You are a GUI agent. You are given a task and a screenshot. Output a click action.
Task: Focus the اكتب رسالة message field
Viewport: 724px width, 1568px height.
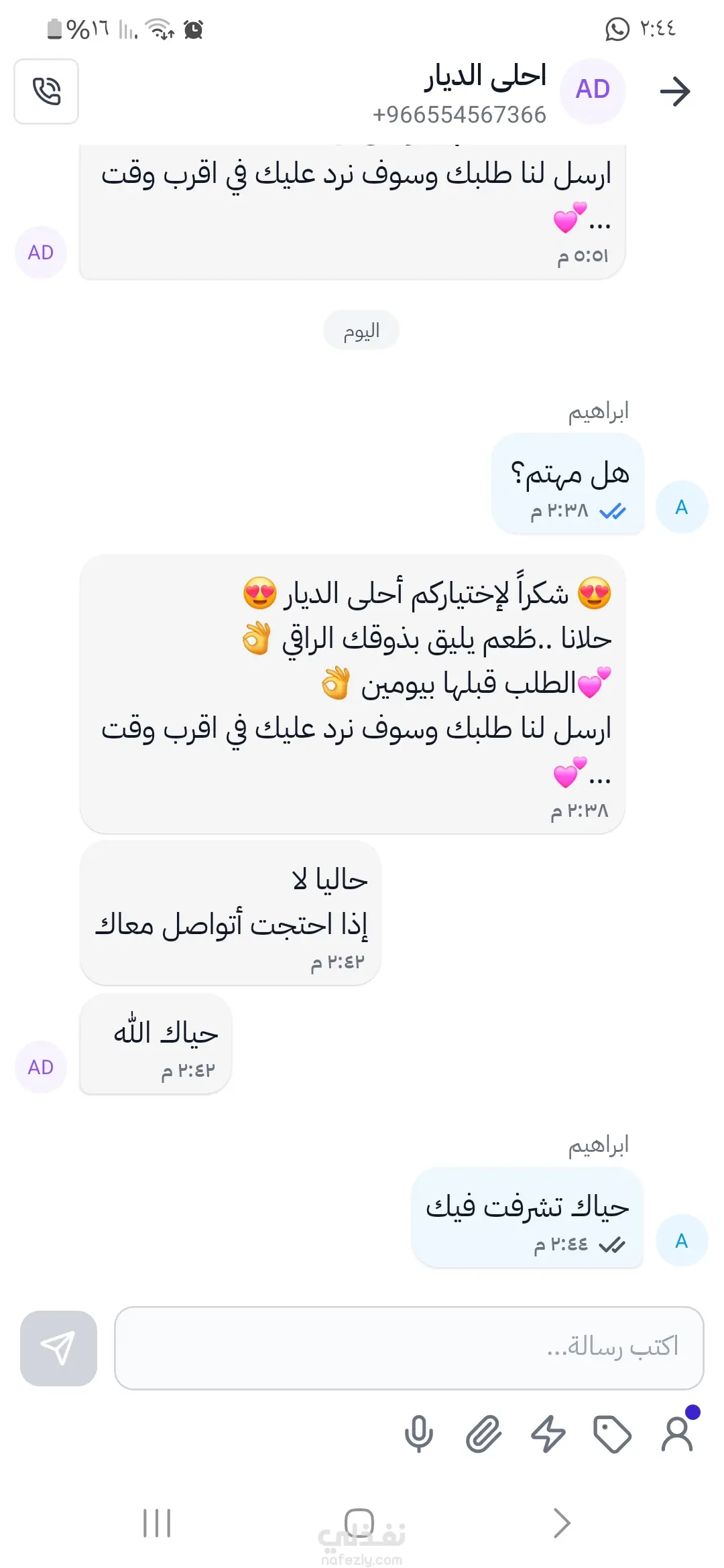409,1348
